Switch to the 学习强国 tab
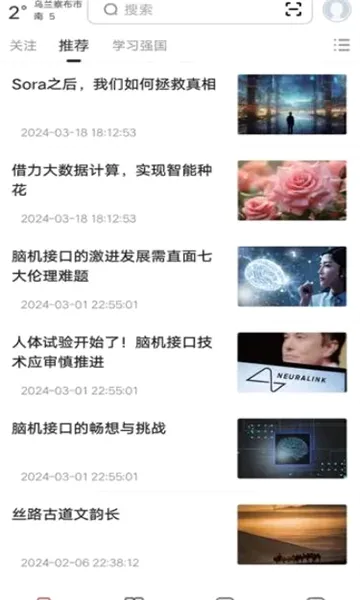This screenshot has width=360, height=600. point(140,46)
